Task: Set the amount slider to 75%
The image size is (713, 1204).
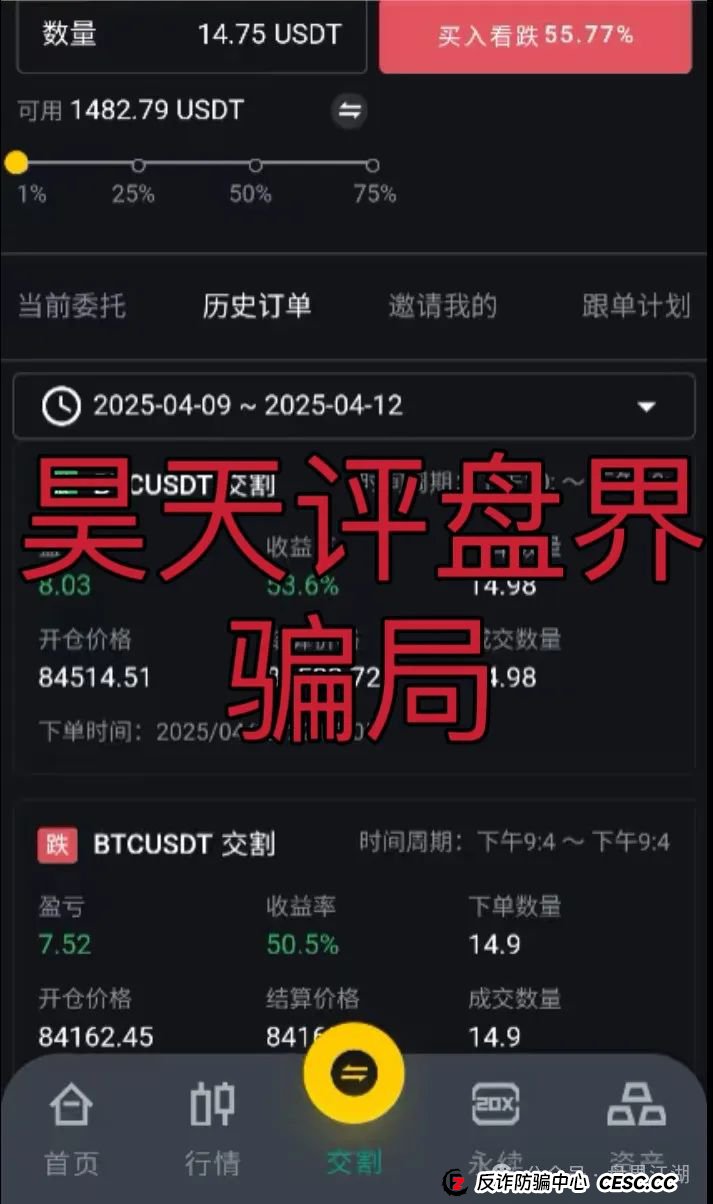Action: [372, 165]
